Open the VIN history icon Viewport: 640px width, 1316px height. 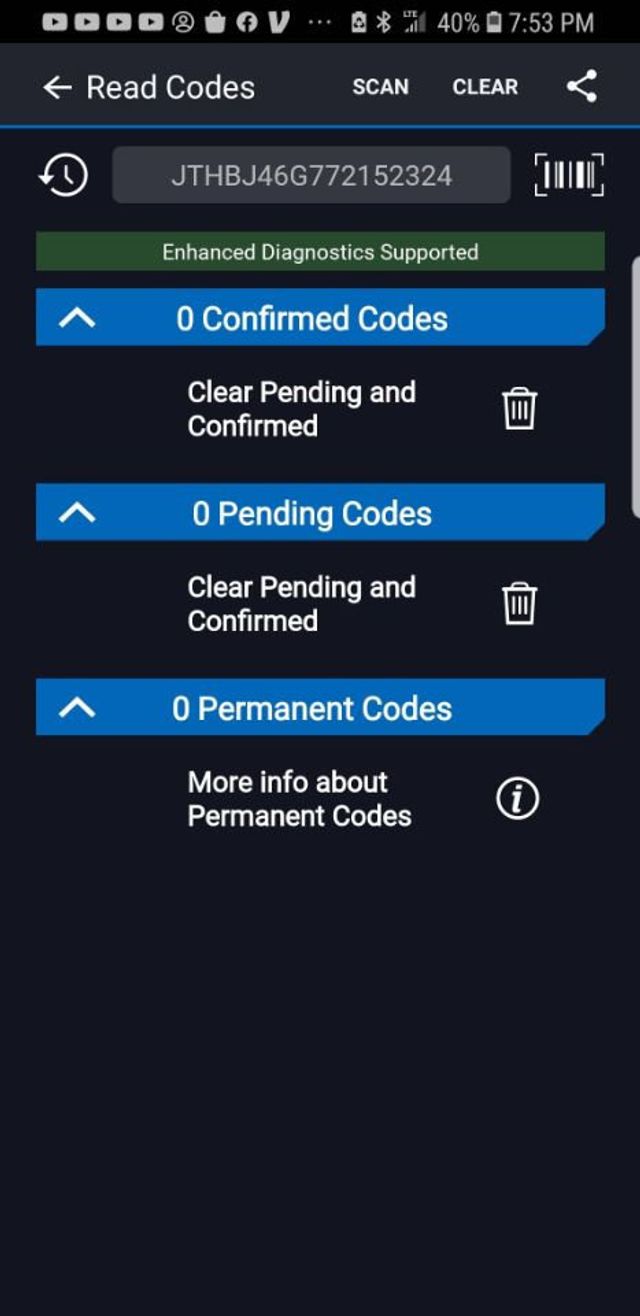(x=63, y=176)
